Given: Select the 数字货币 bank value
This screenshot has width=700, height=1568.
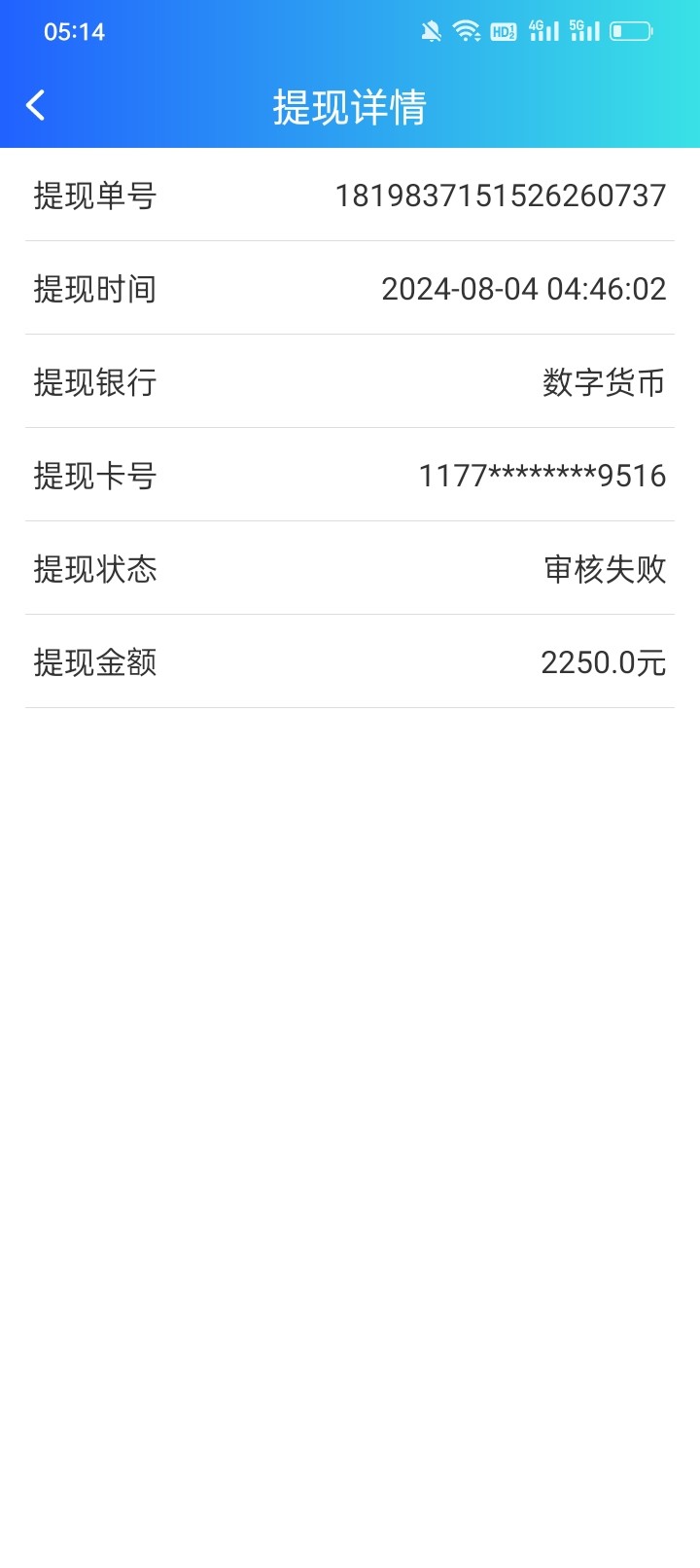Looking at the screenshot, I should [603, 382].
